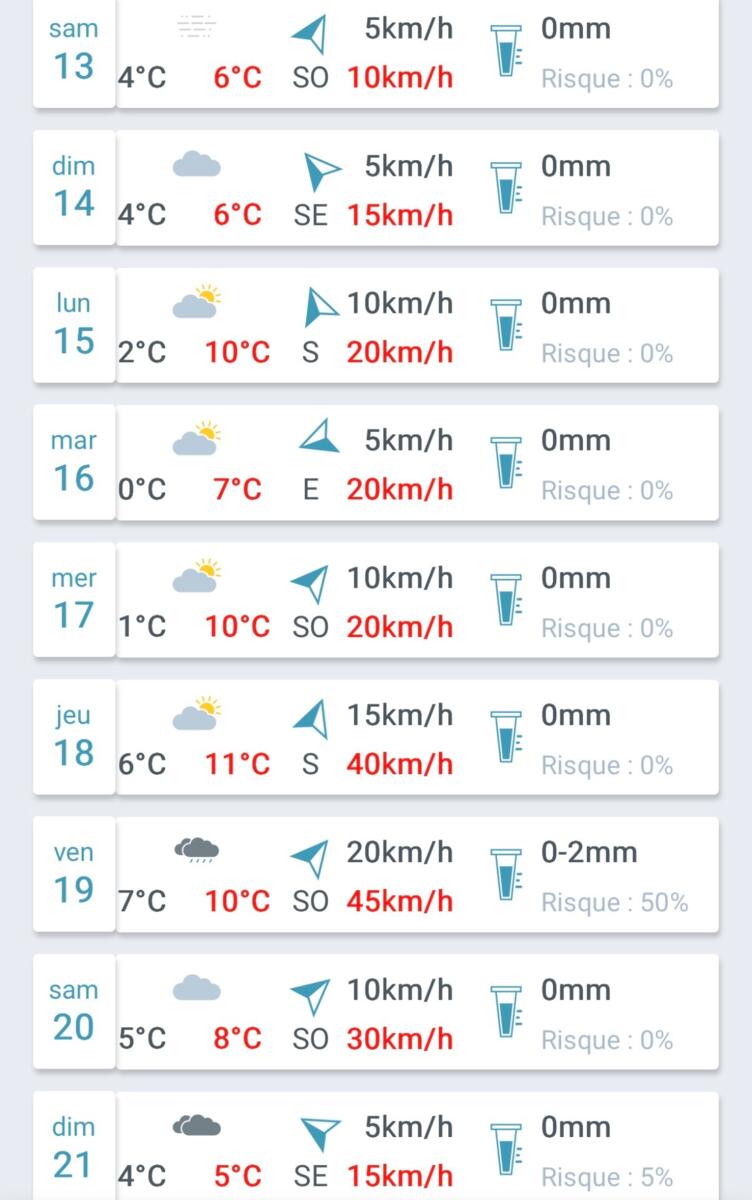This screenshot has height=1200, width=752.
Task: Show the mer 17 forecast details
Action: (x=376, y=600)
